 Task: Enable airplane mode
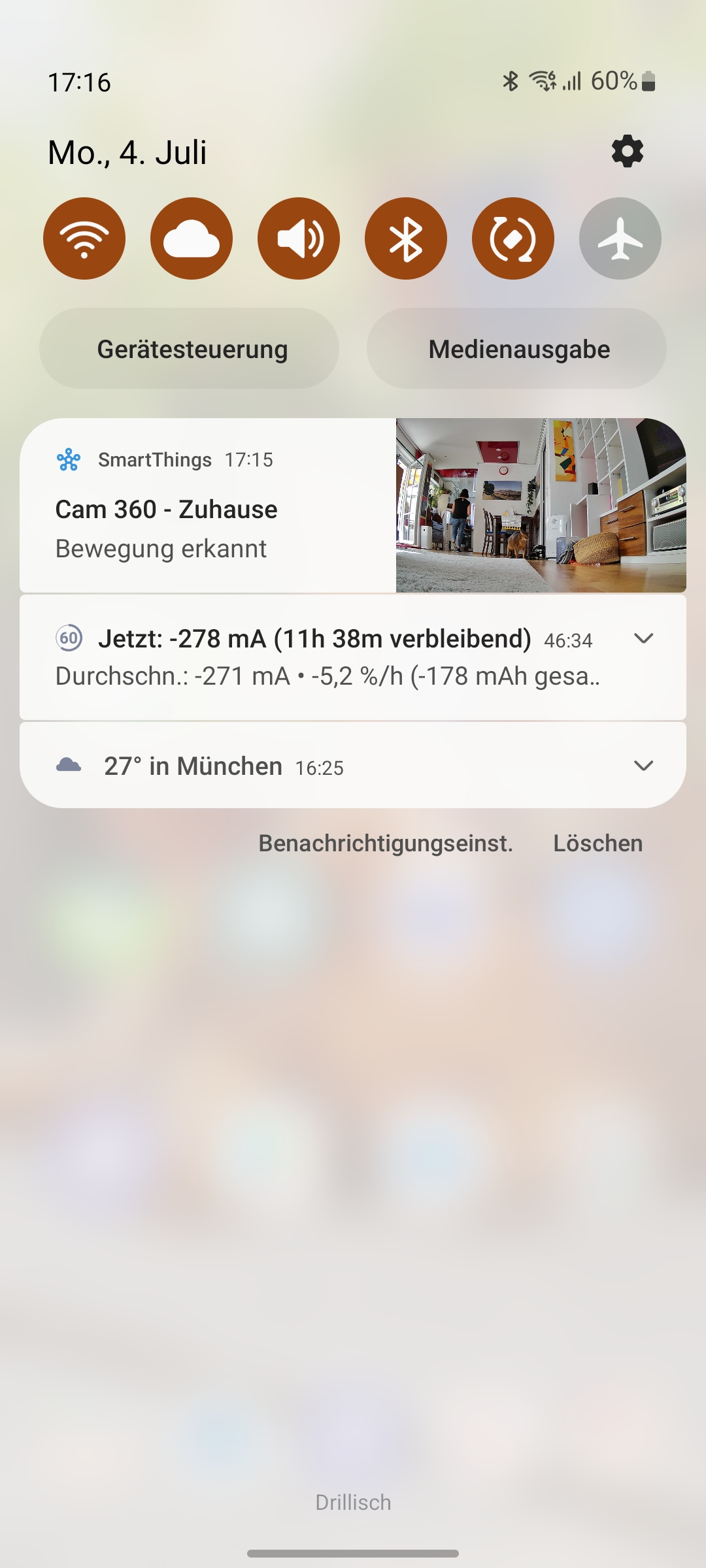[x=620, y=238]
